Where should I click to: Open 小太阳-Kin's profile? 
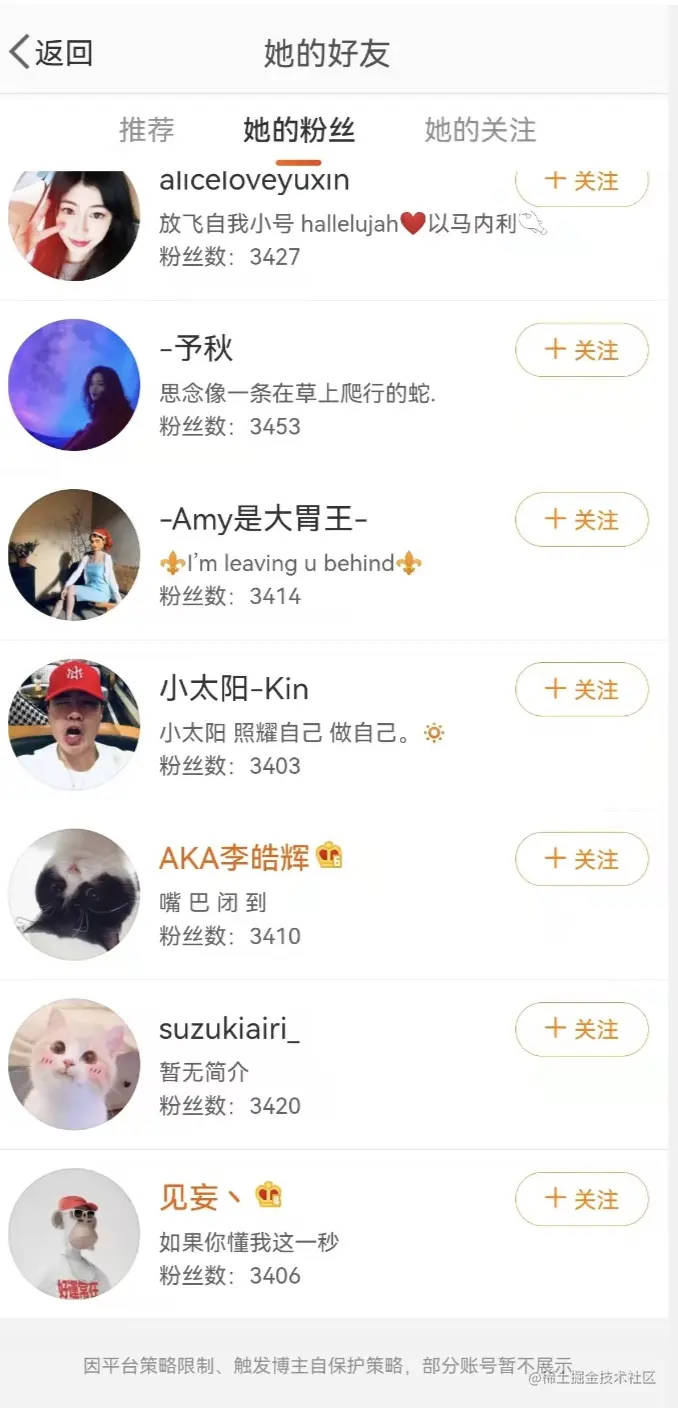300,726
